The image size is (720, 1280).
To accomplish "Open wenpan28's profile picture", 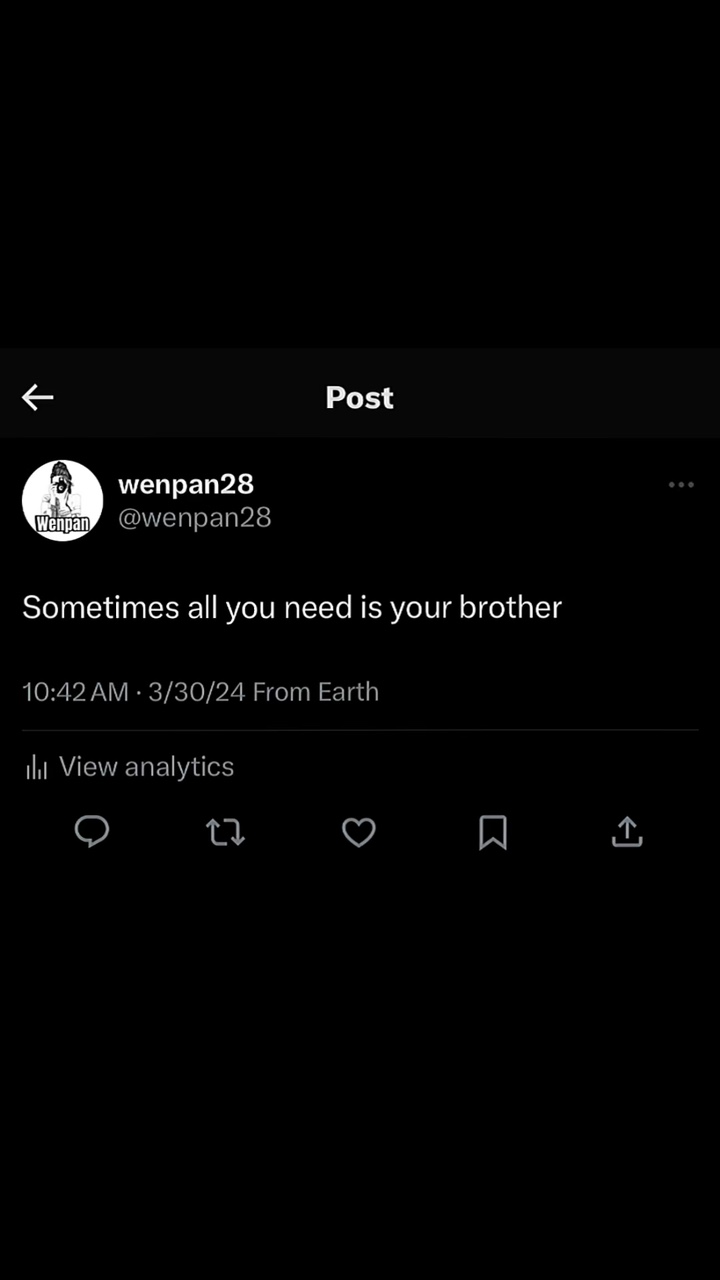I will coord(62,501).
